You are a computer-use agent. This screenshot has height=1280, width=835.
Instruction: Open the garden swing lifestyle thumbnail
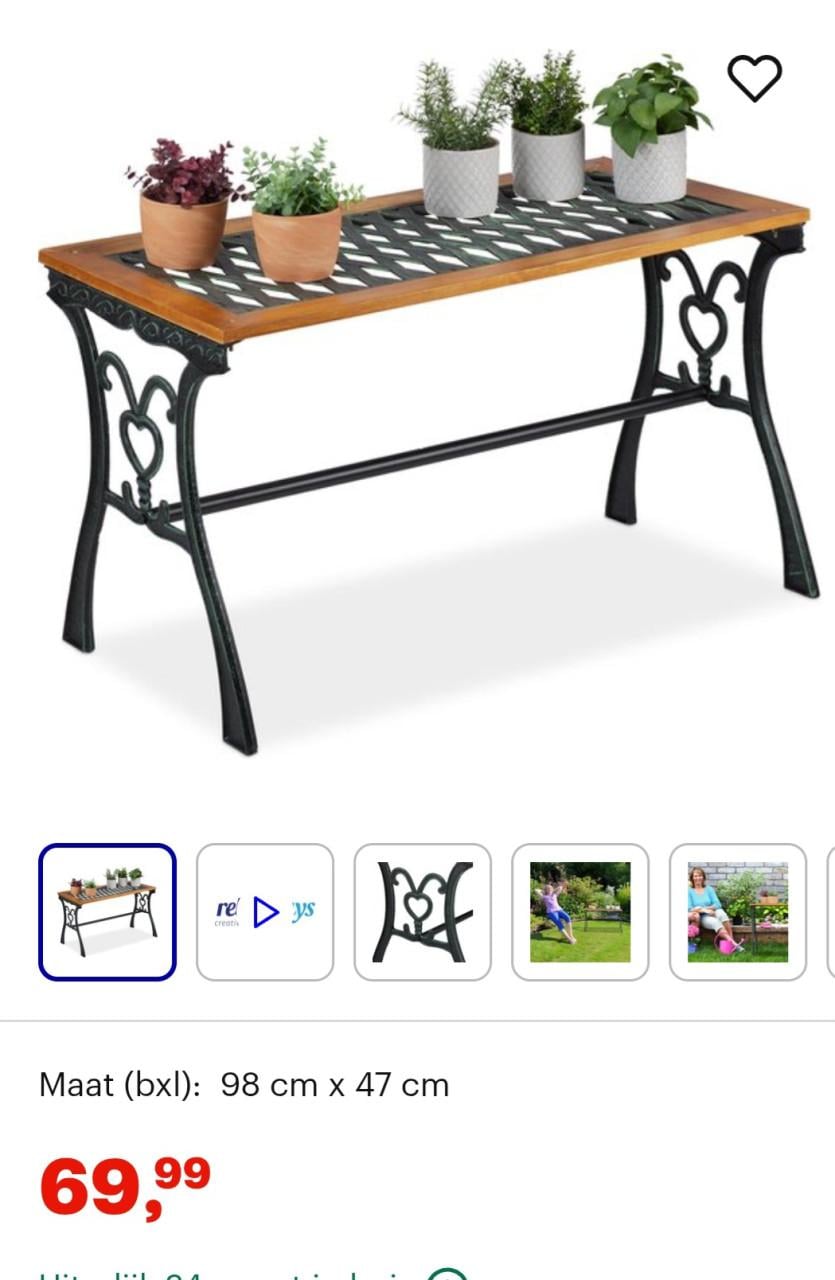[x=581, y=911]
